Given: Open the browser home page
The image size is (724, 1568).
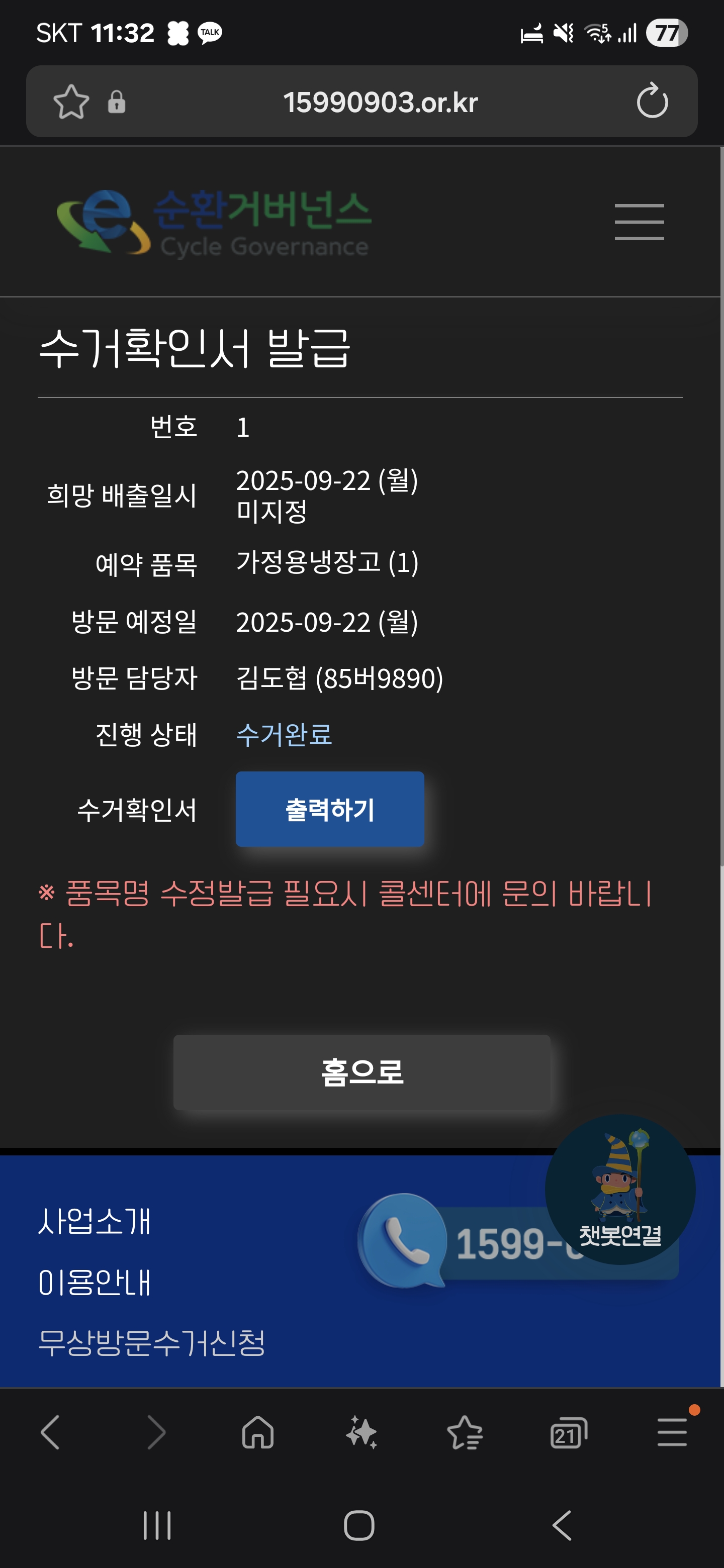Looking at the screenshot, I should [x=257, y=1432].
